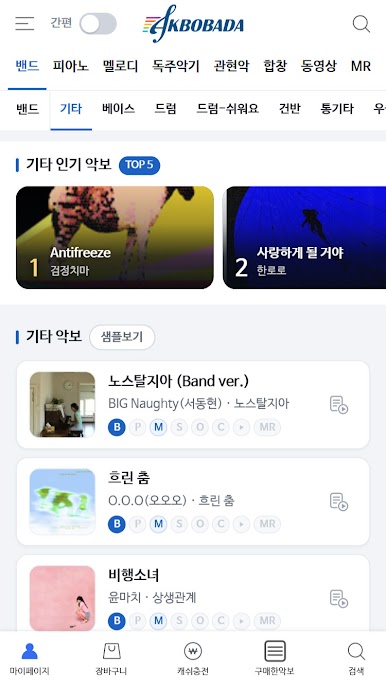Switch to the 베이스 sub-tab
Image resolution: width=386 pixels, height=686 pixels.
[x=118, y=108]
